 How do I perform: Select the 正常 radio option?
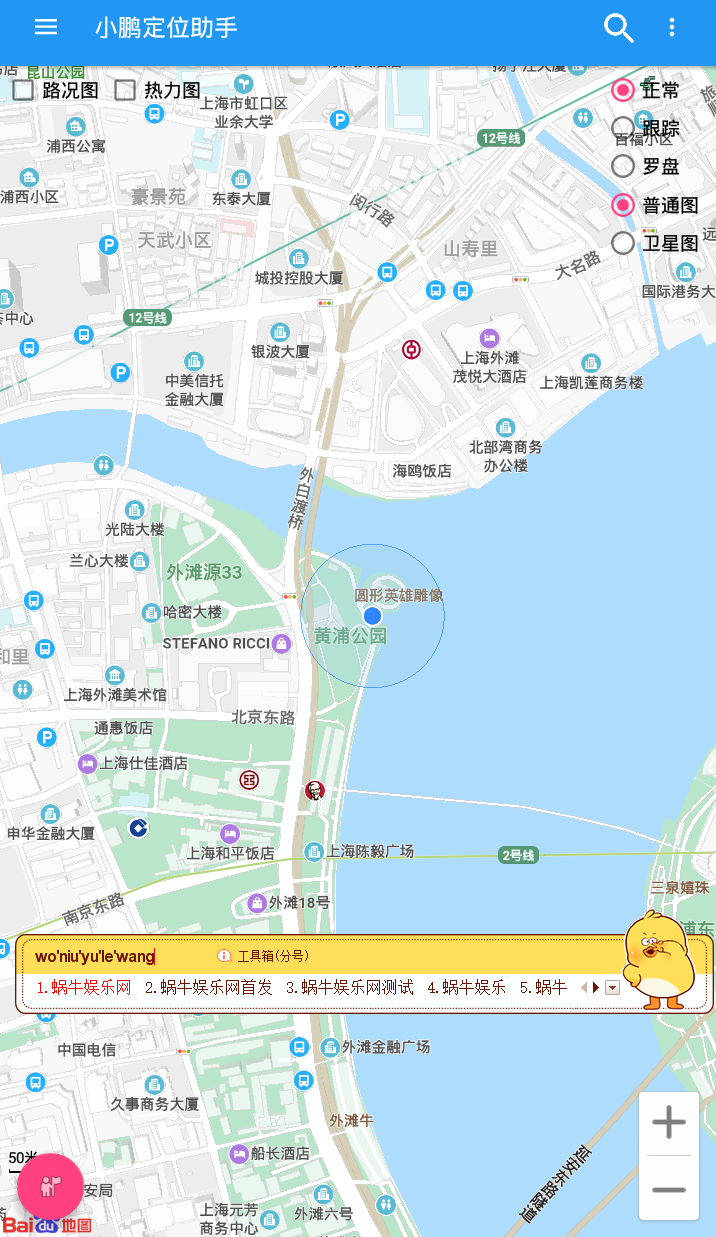click(623, 90)
